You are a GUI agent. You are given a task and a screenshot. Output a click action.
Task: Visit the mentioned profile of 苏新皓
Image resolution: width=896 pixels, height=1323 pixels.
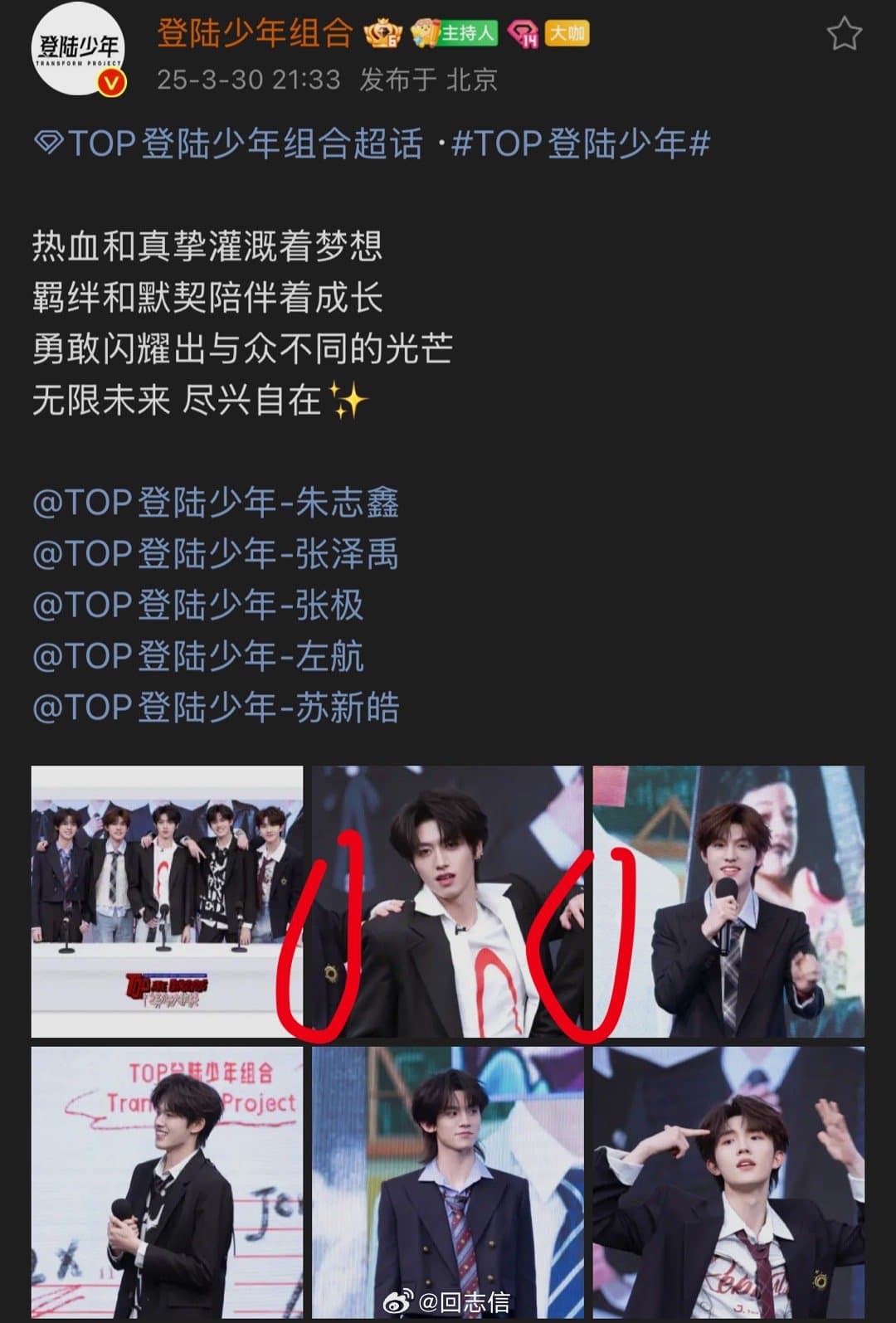pos(216,708)
